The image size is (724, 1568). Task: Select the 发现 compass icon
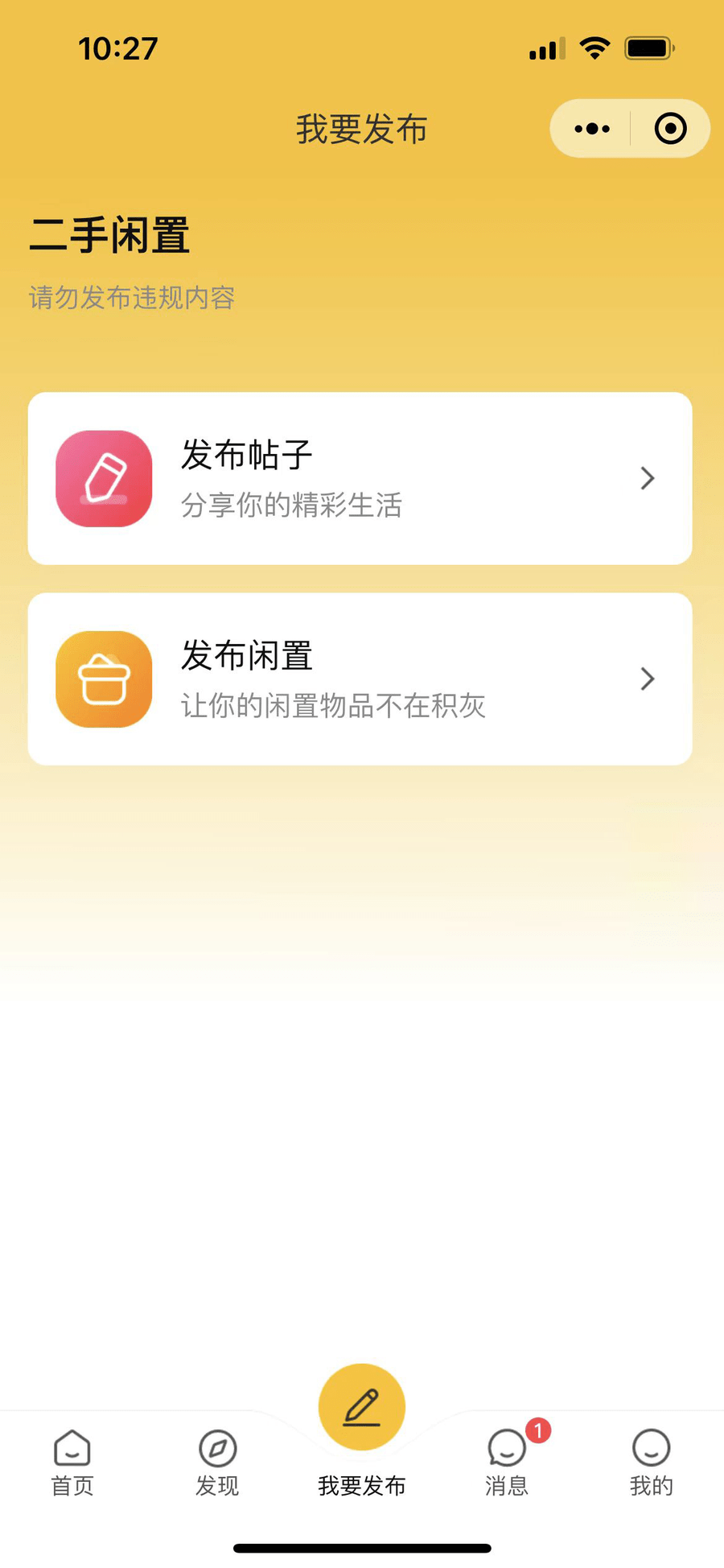pyautogui.click(x=216, y=1445)
